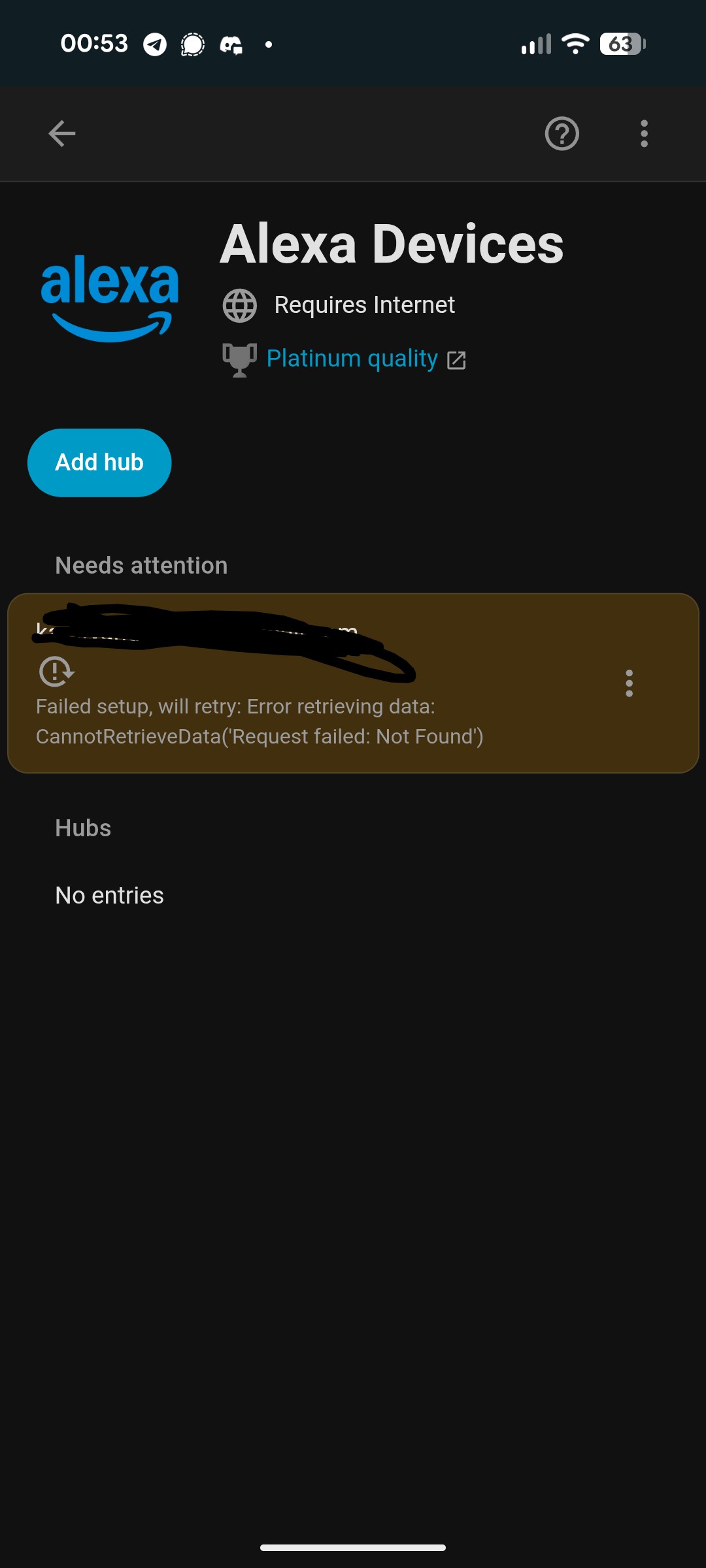This screenshot has height=1568, width=706.
Task: Open the top bar overflow menu
Action: coord(644,134)
